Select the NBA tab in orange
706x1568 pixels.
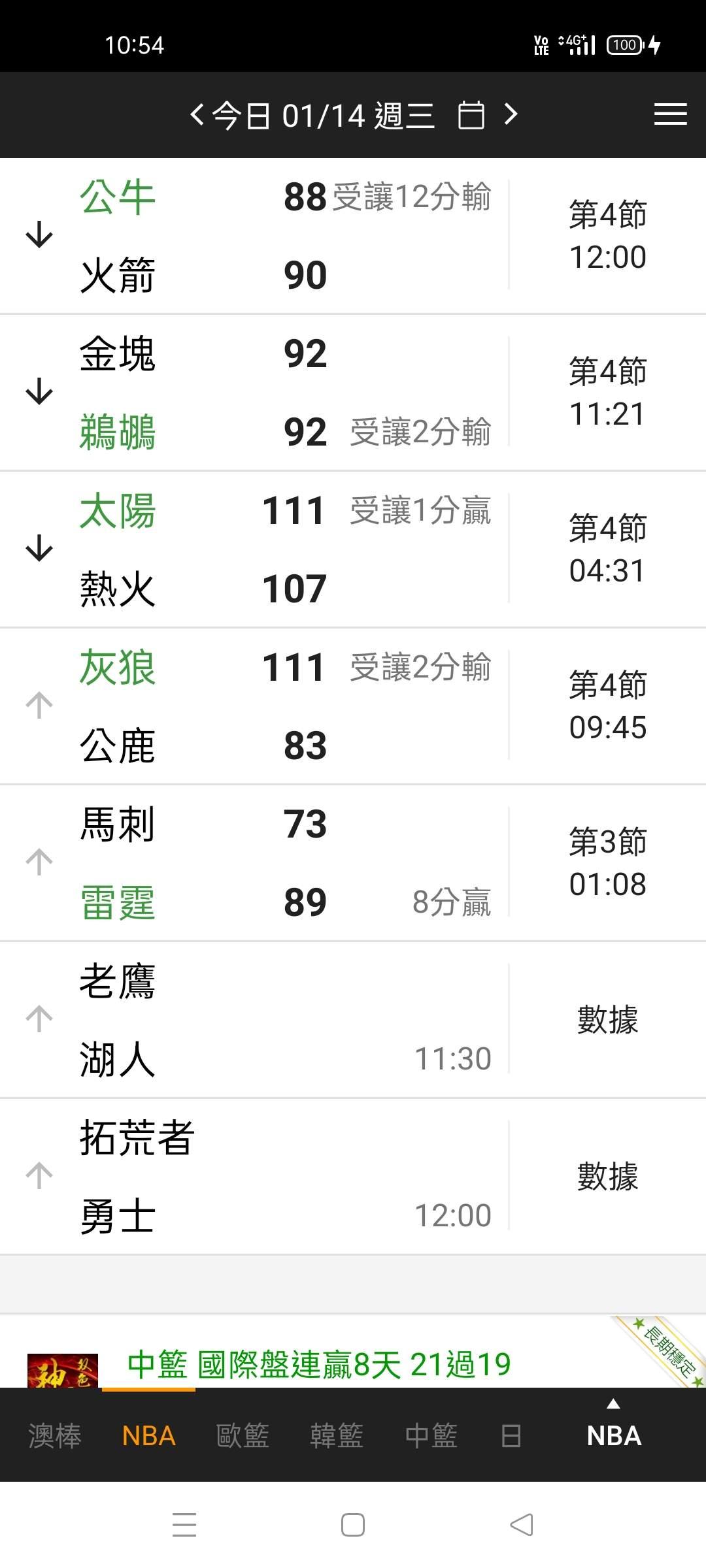[x=149, y=1435]
